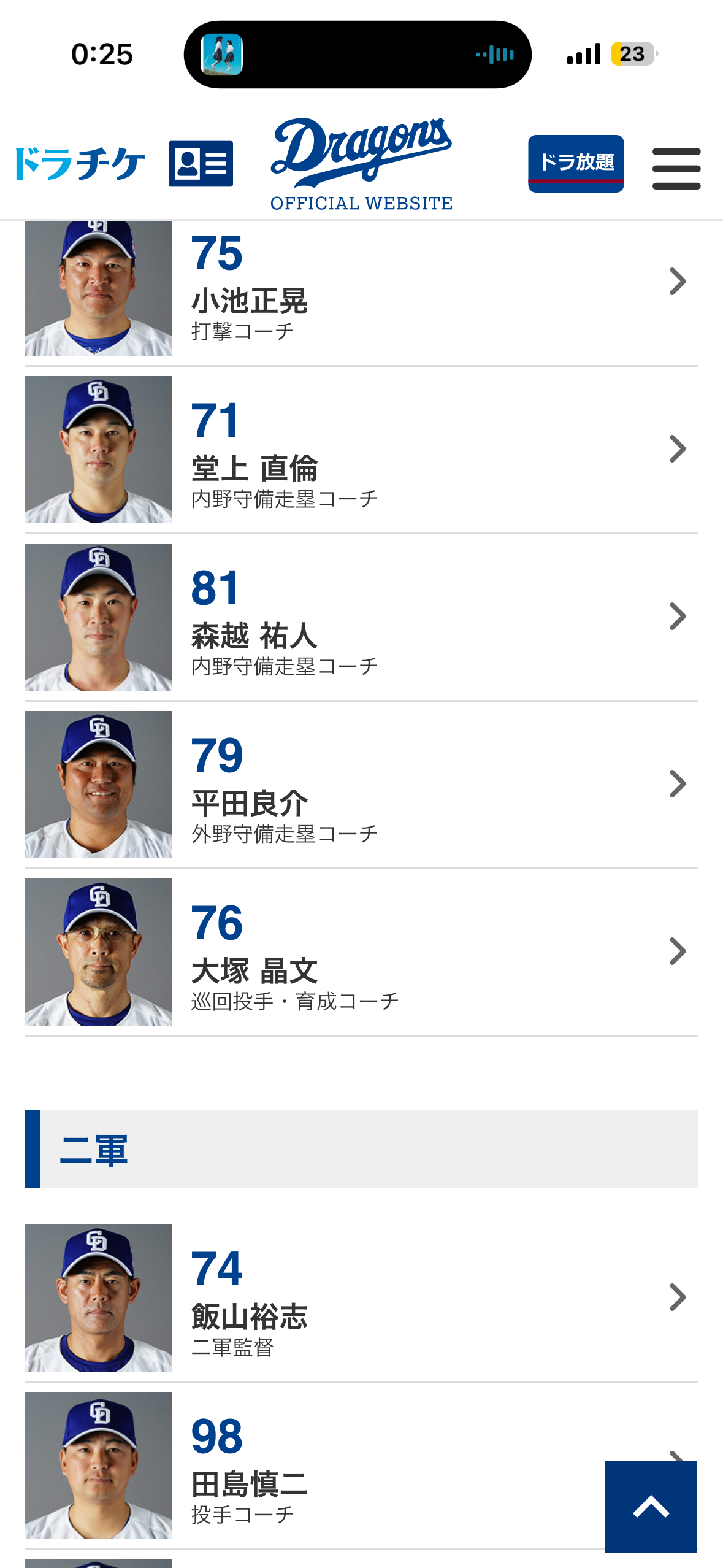Image resolution: width=723 pixels, height=1568 pixels.
Task: Select number 81 森越 祐人
Action: click(x=361, y=617)
